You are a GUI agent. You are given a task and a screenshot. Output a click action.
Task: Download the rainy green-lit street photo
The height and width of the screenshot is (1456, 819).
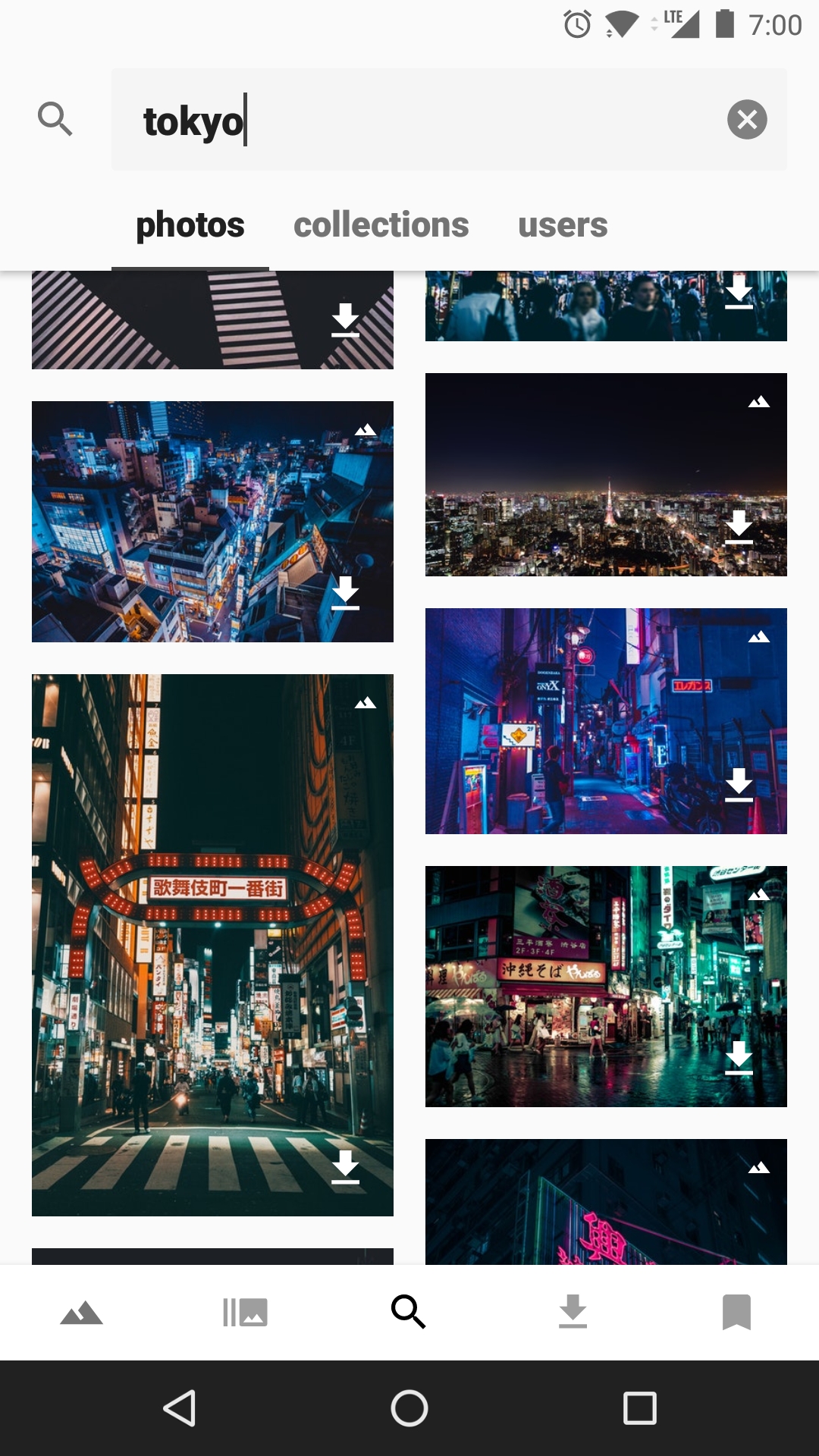point(739,1058)
